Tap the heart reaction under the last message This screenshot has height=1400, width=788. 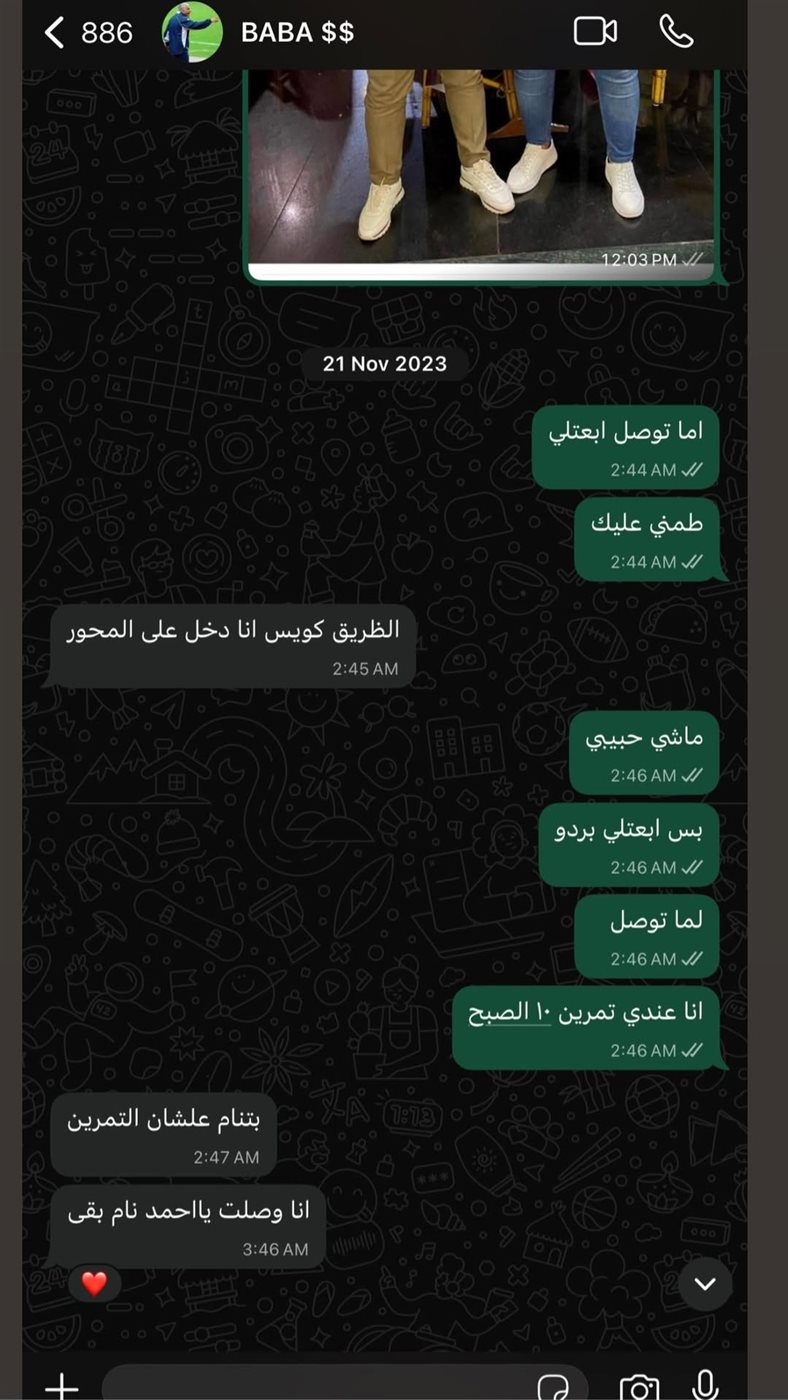pyautogui.click(x=94, y=1283)
